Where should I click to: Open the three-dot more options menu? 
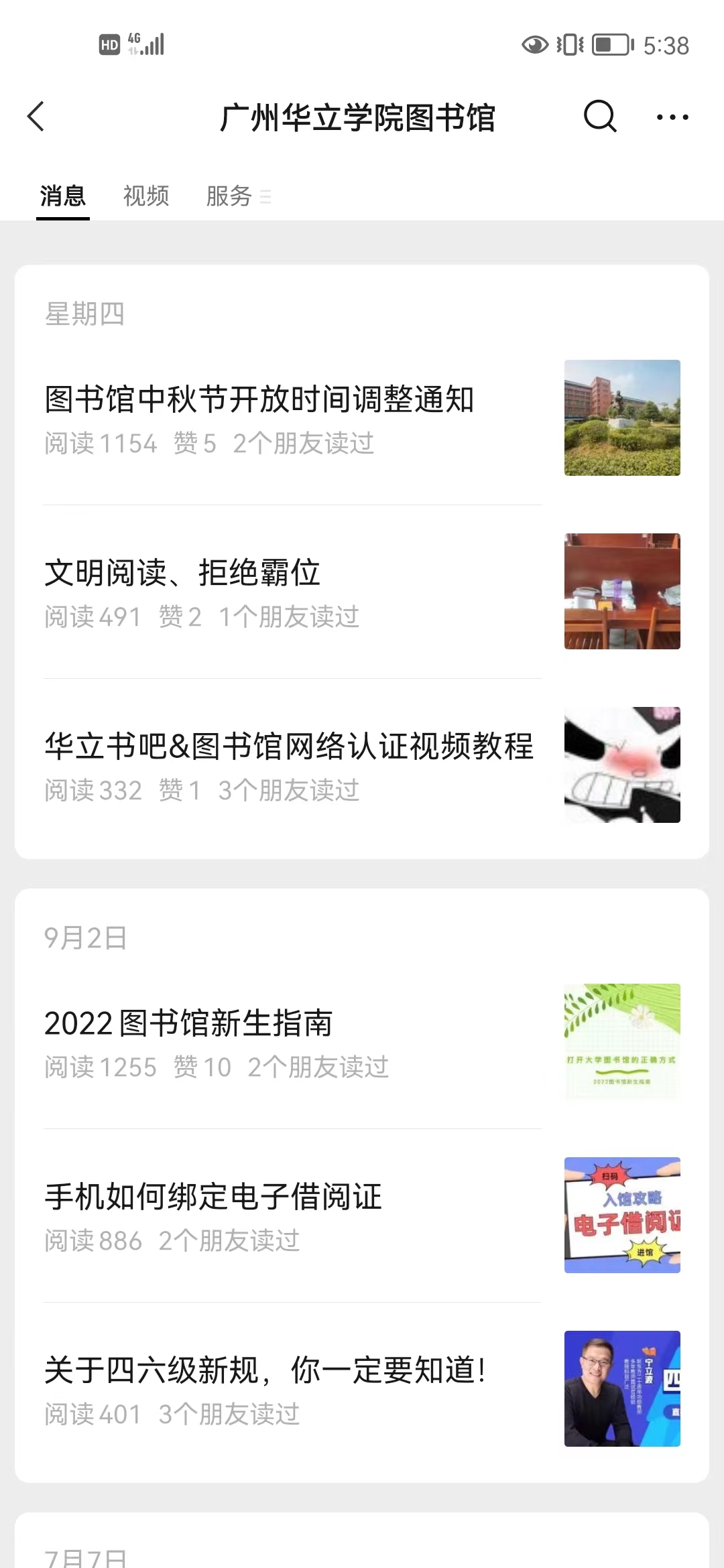(x=672, y=117)
